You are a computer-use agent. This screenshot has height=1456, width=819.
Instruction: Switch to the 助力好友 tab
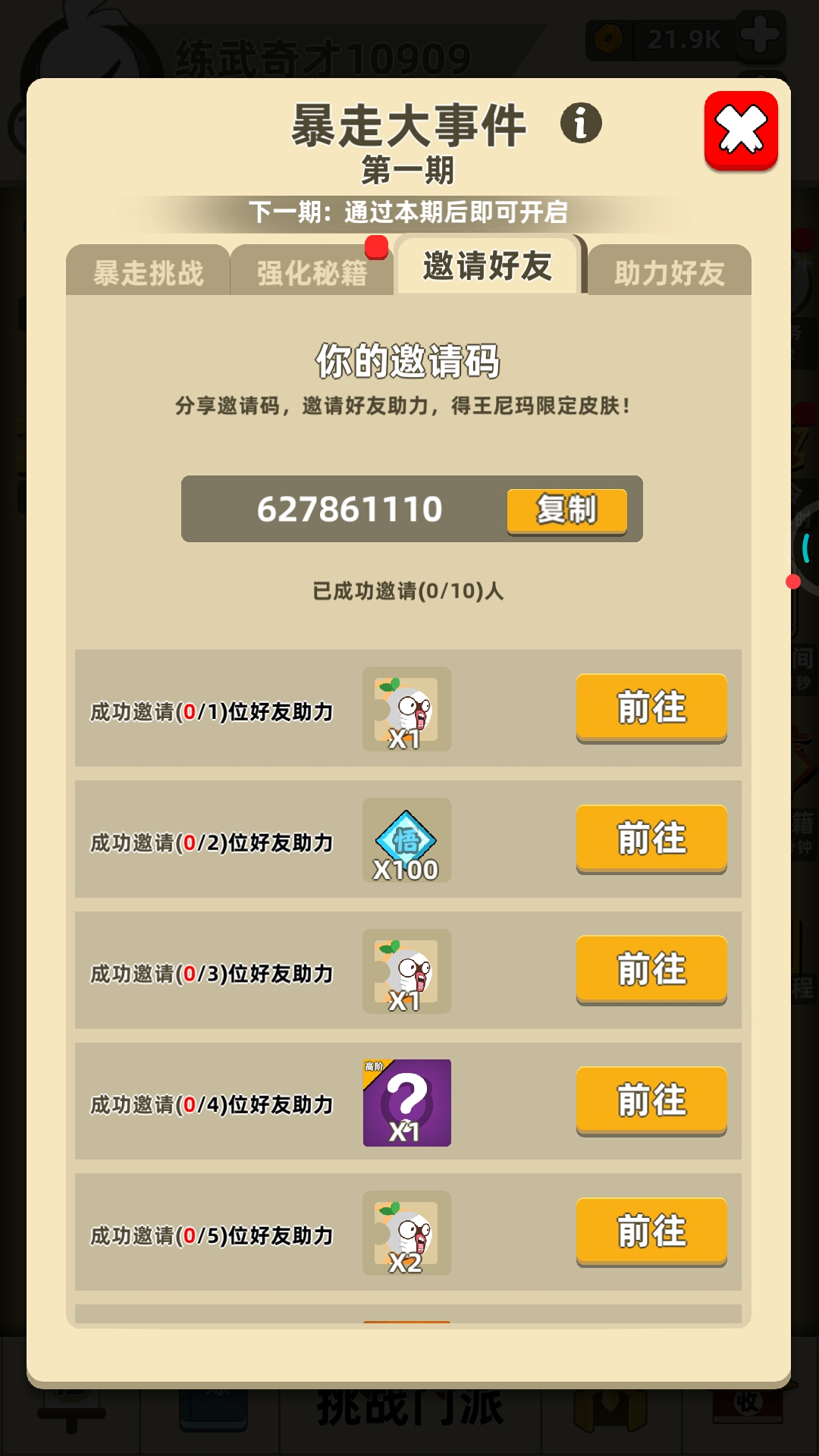[669, 271]
